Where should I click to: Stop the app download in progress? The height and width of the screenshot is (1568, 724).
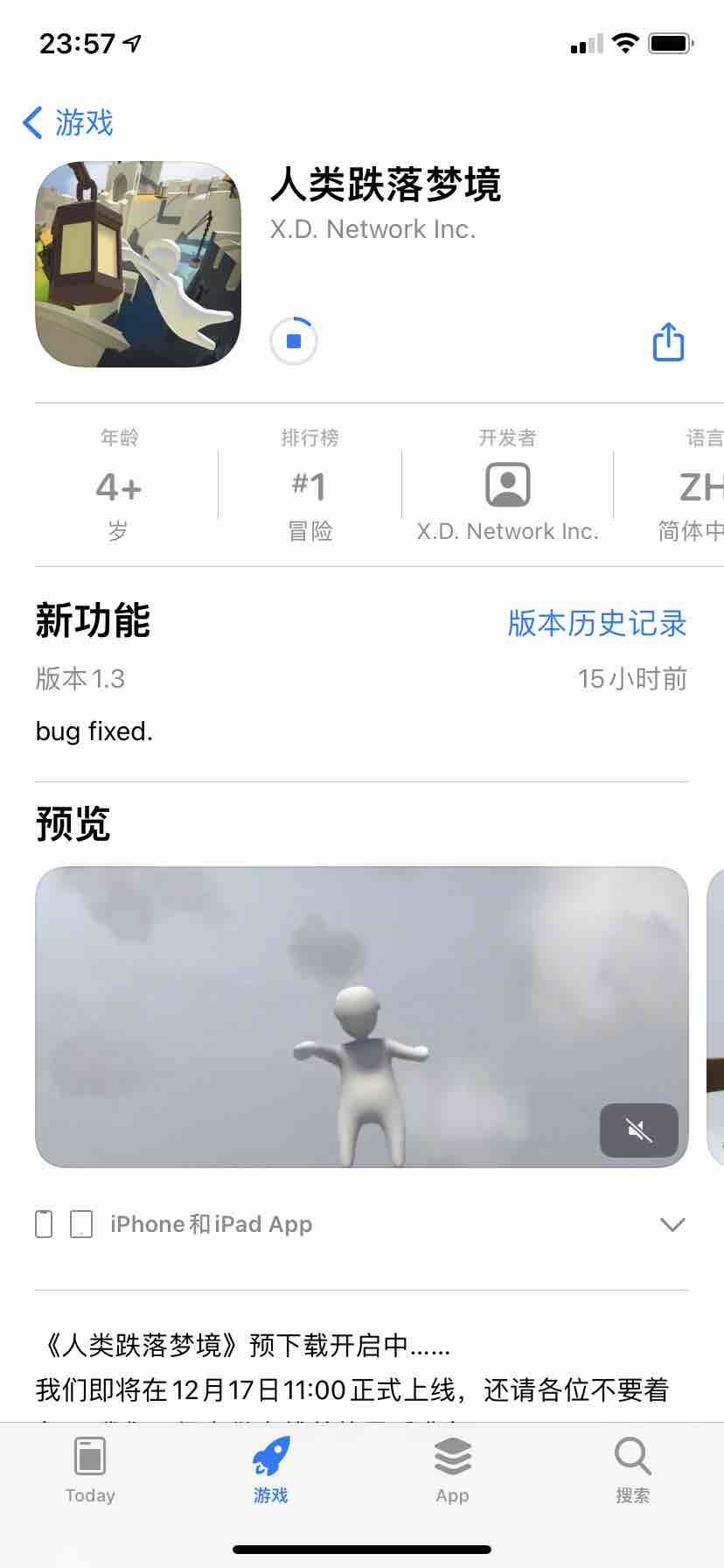pos(294,341)
